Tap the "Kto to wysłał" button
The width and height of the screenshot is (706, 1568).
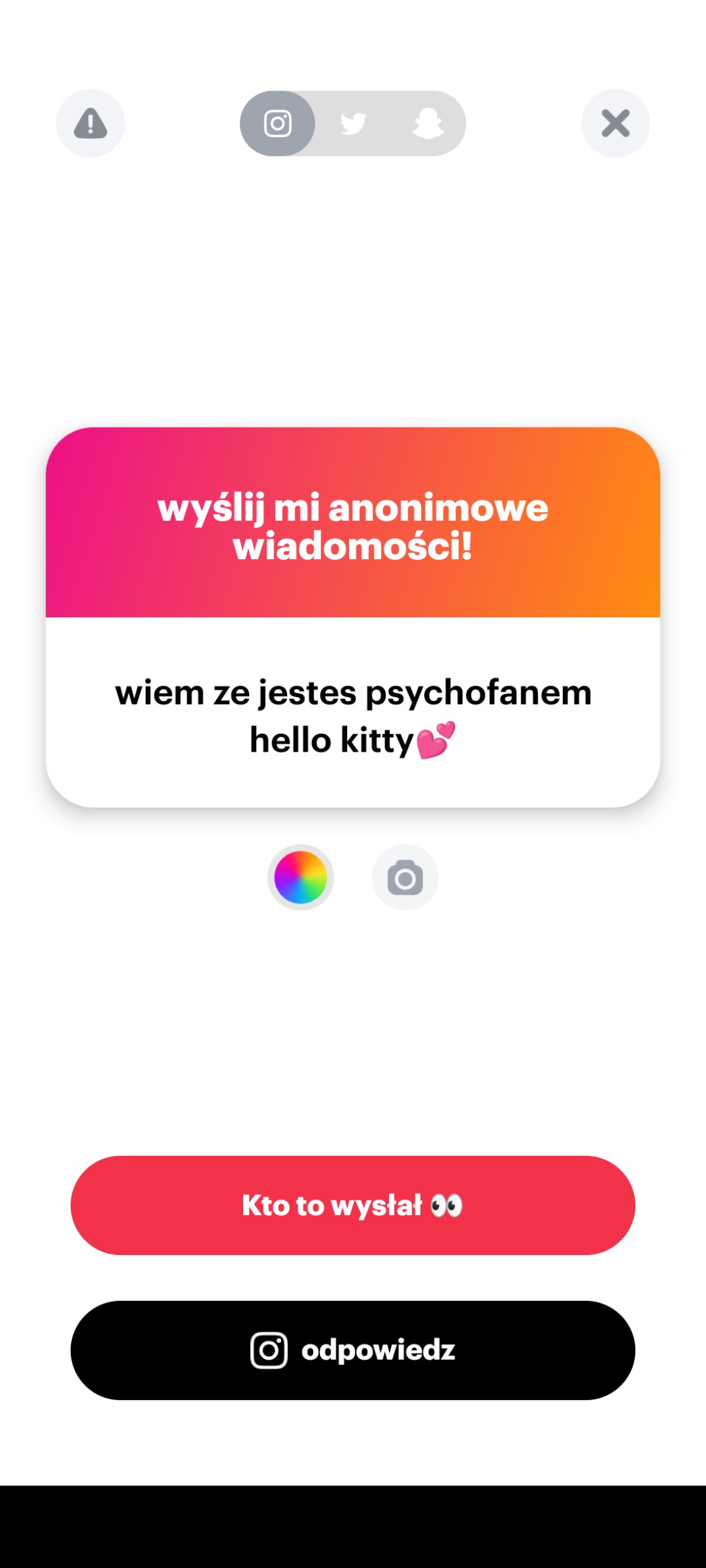pyautogui.click(x=353, y=1205)
